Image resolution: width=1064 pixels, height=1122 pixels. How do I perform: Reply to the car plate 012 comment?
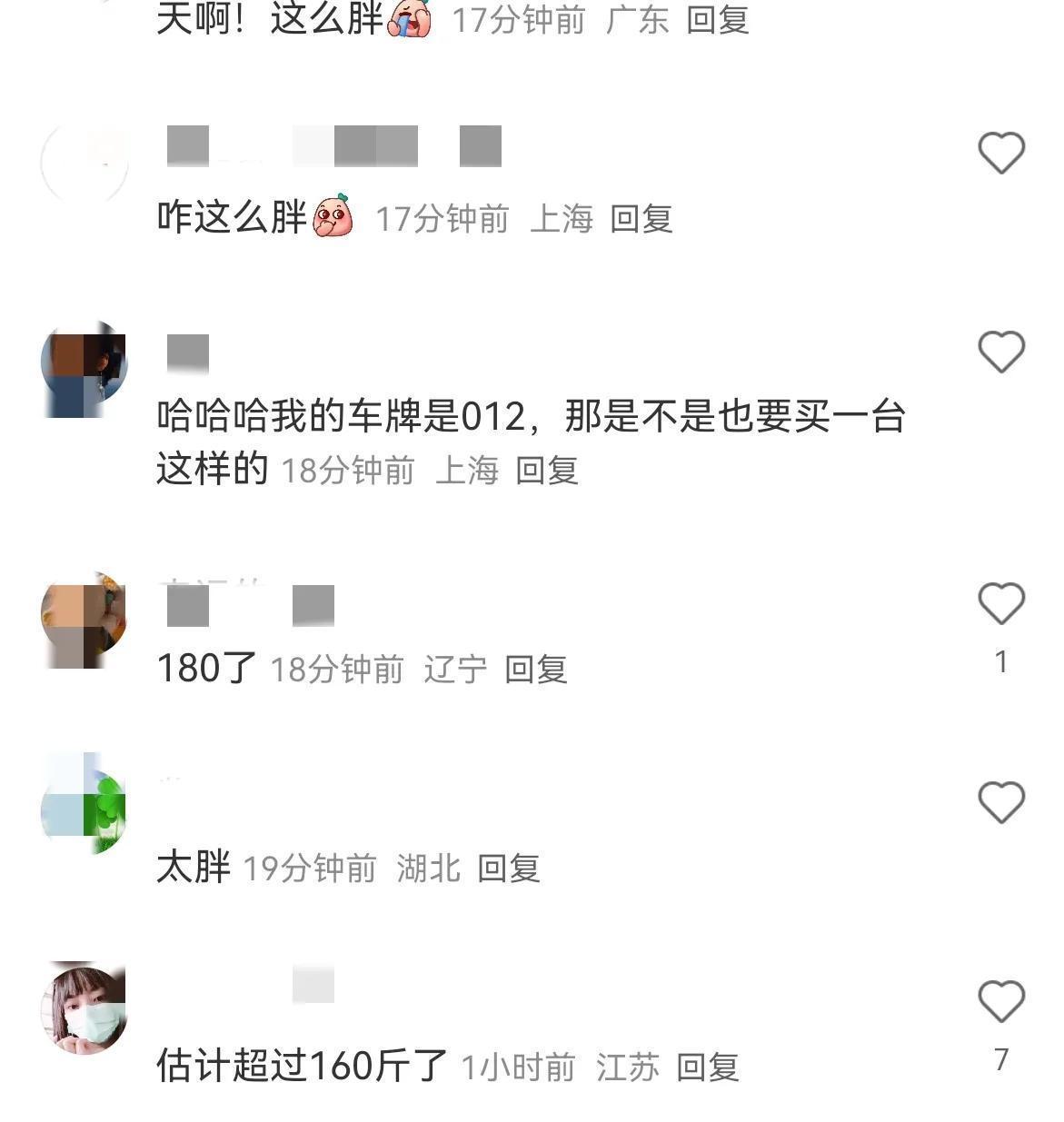coord(546,471)
